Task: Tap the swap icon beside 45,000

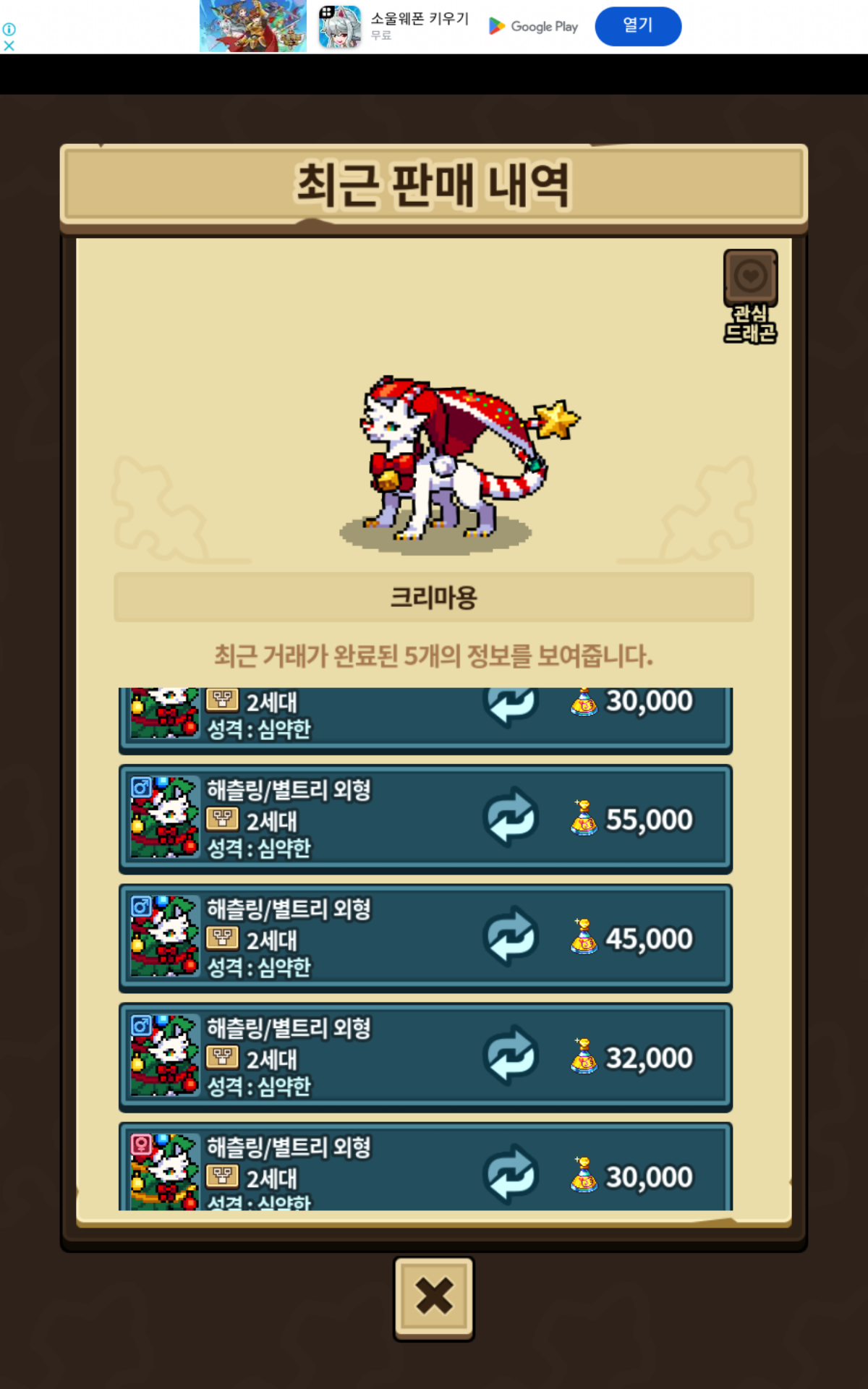Action: click(x=511, y=937)
